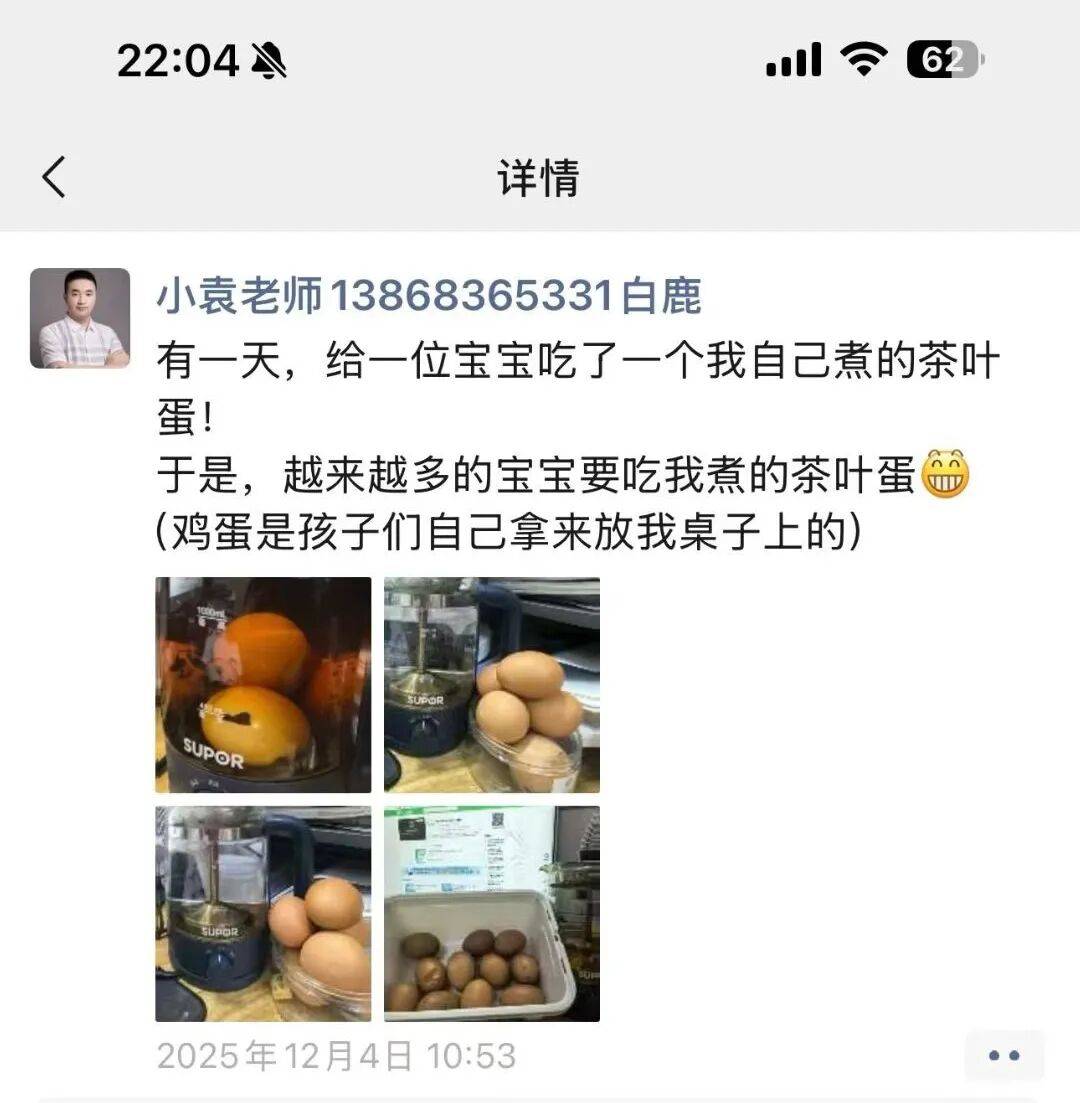1080x1103 pixels.
Task: Tap the 详情 title at top
Action: click(x=538, y=180)
